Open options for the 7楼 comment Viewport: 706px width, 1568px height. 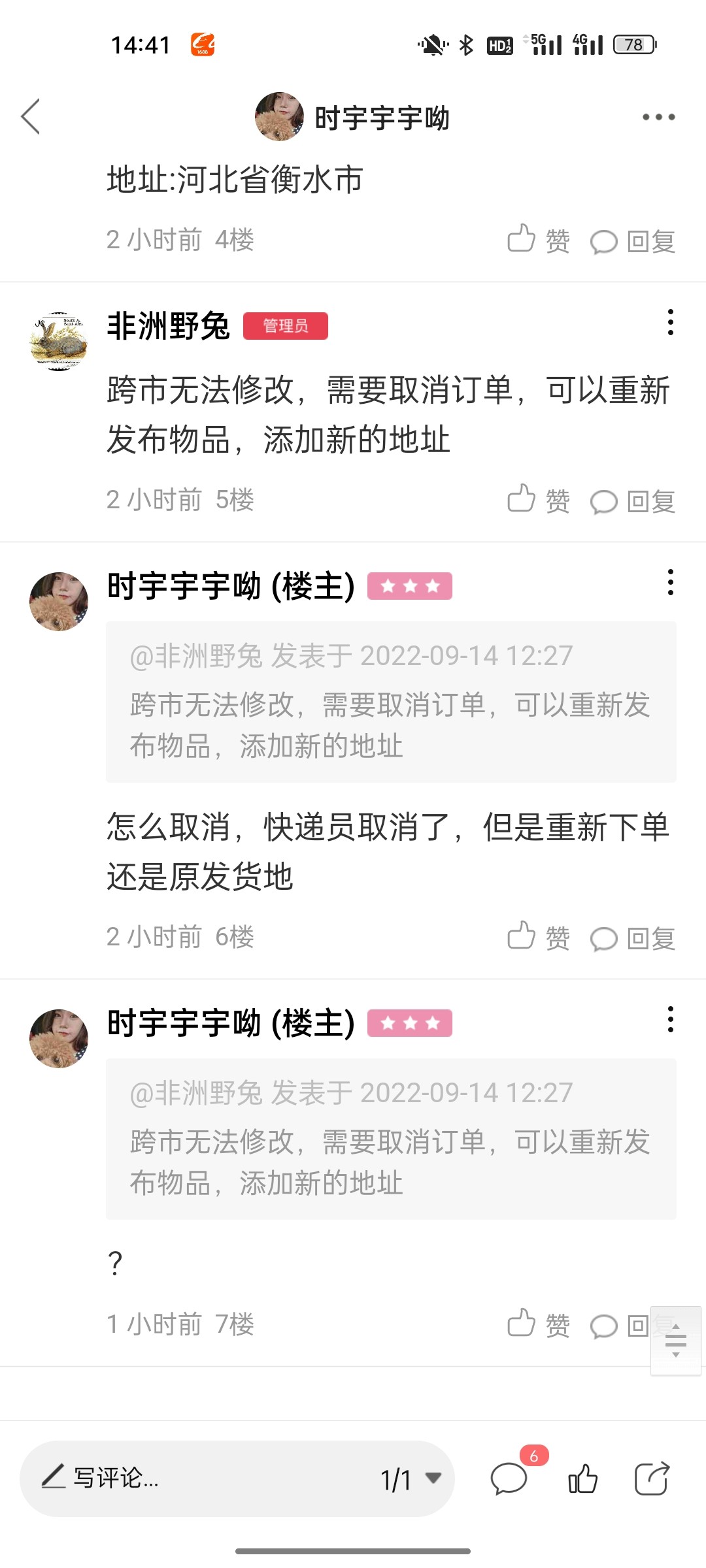(670, 1019)
